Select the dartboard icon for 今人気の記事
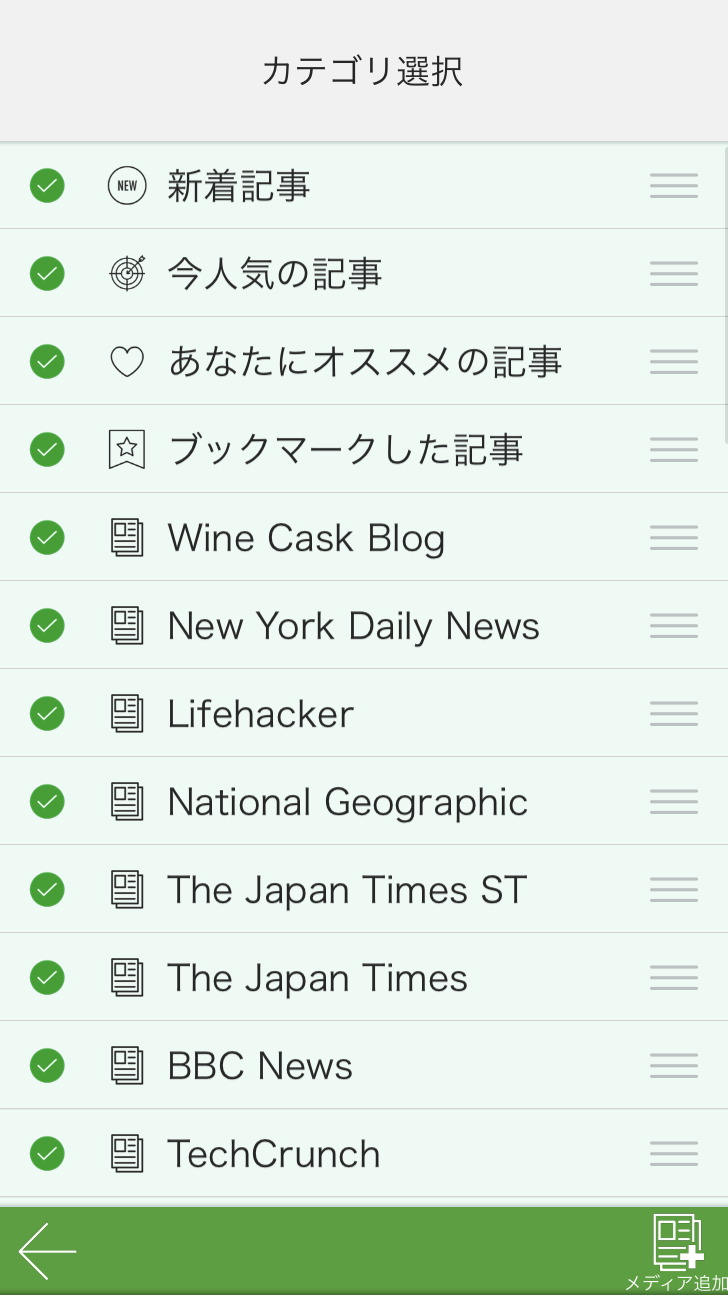728x1295 pixels. click(127, 273)
